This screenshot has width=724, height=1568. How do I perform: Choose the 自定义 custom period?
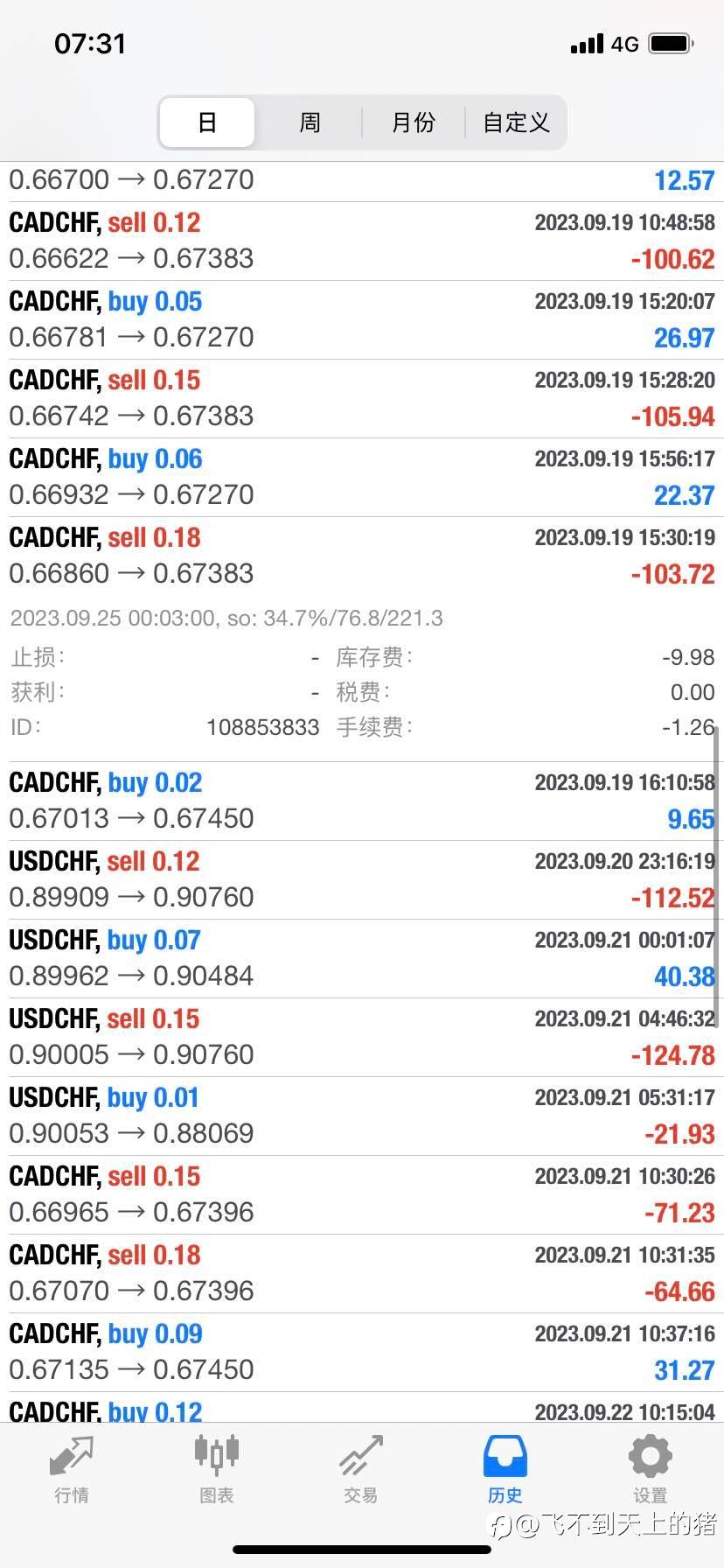pyautogui.click(x=516, y=122)
